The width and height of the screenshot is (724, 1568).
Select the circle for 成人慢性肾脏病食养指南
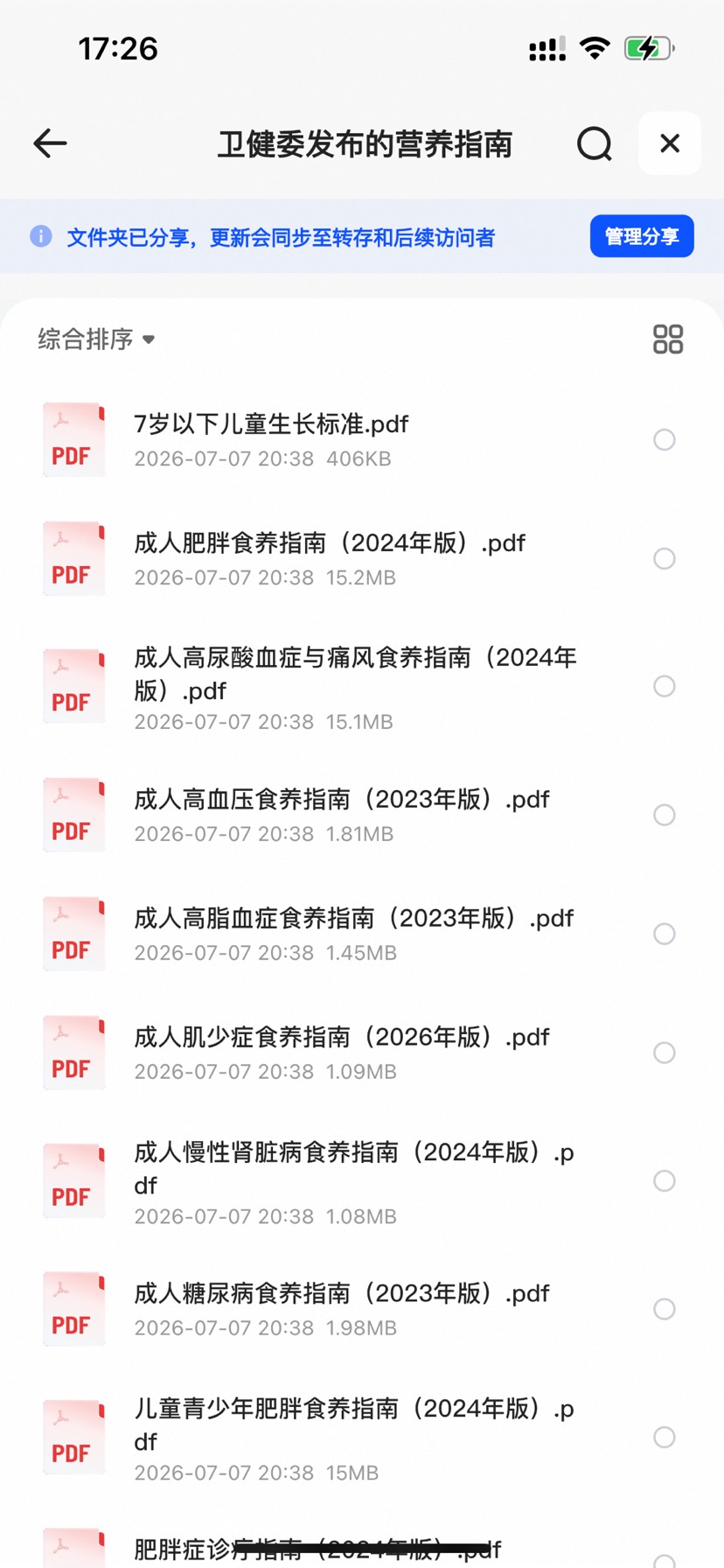(665, 1181)
